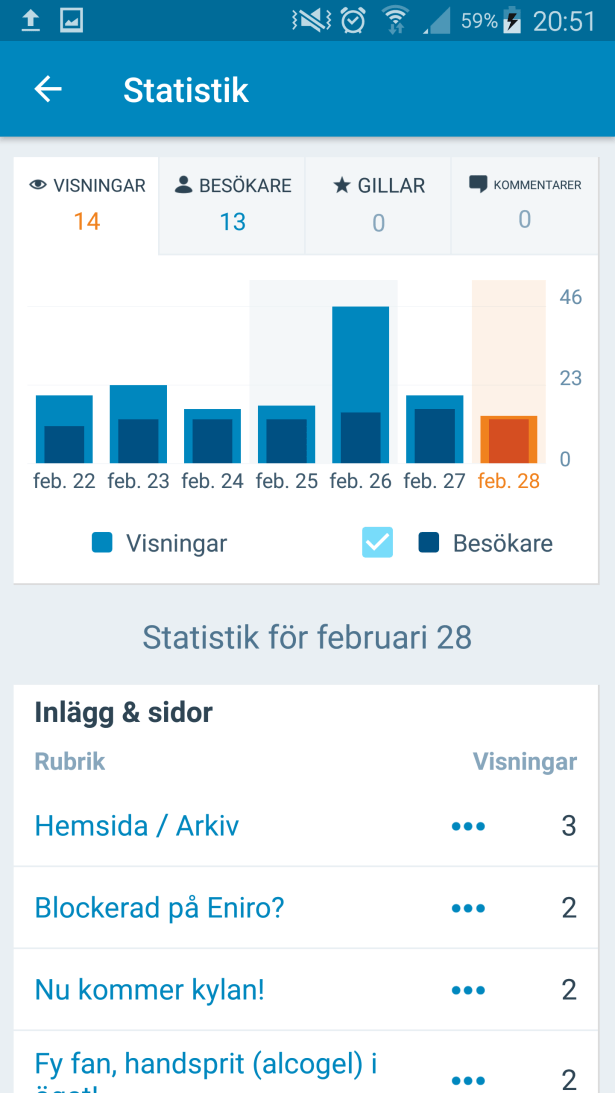The height and width of the screenshot is (1093, 615).
Task: Show more options for Blockerad på Eniro?
Action: point(468,908)
